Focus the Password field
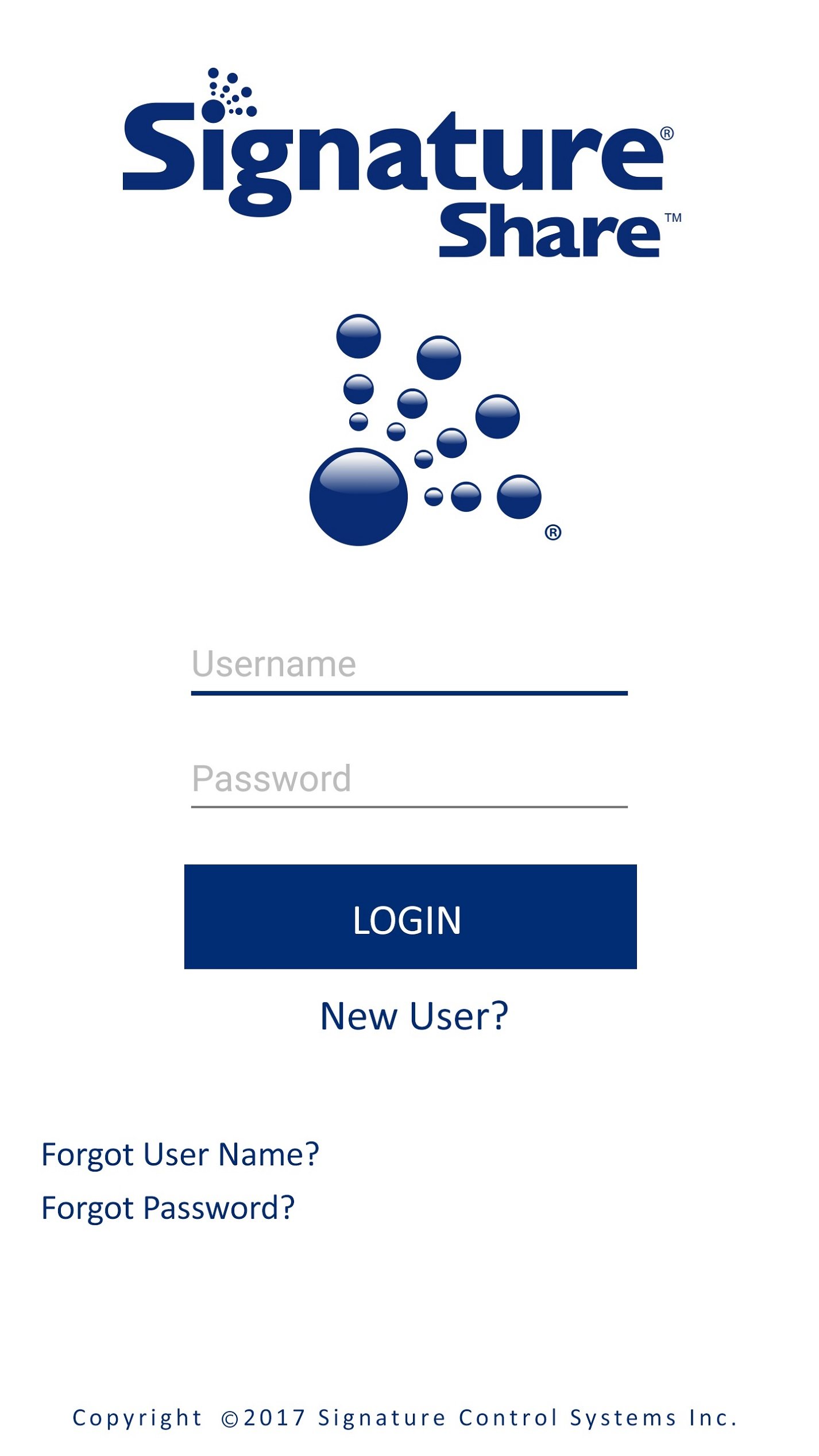The image size is (819, 1456). click(x=409, y=779)
